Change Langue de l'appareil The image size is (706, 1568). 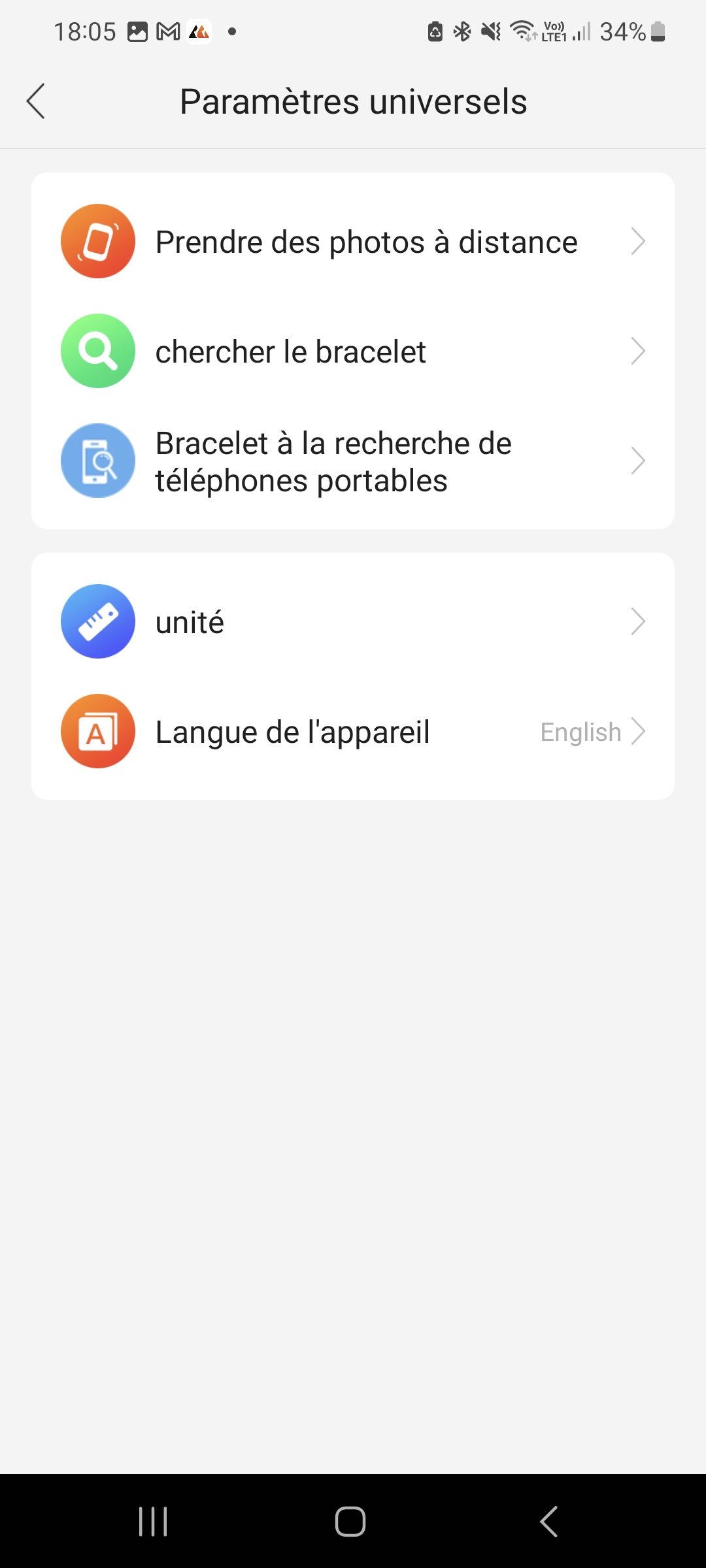click(353, 732)
